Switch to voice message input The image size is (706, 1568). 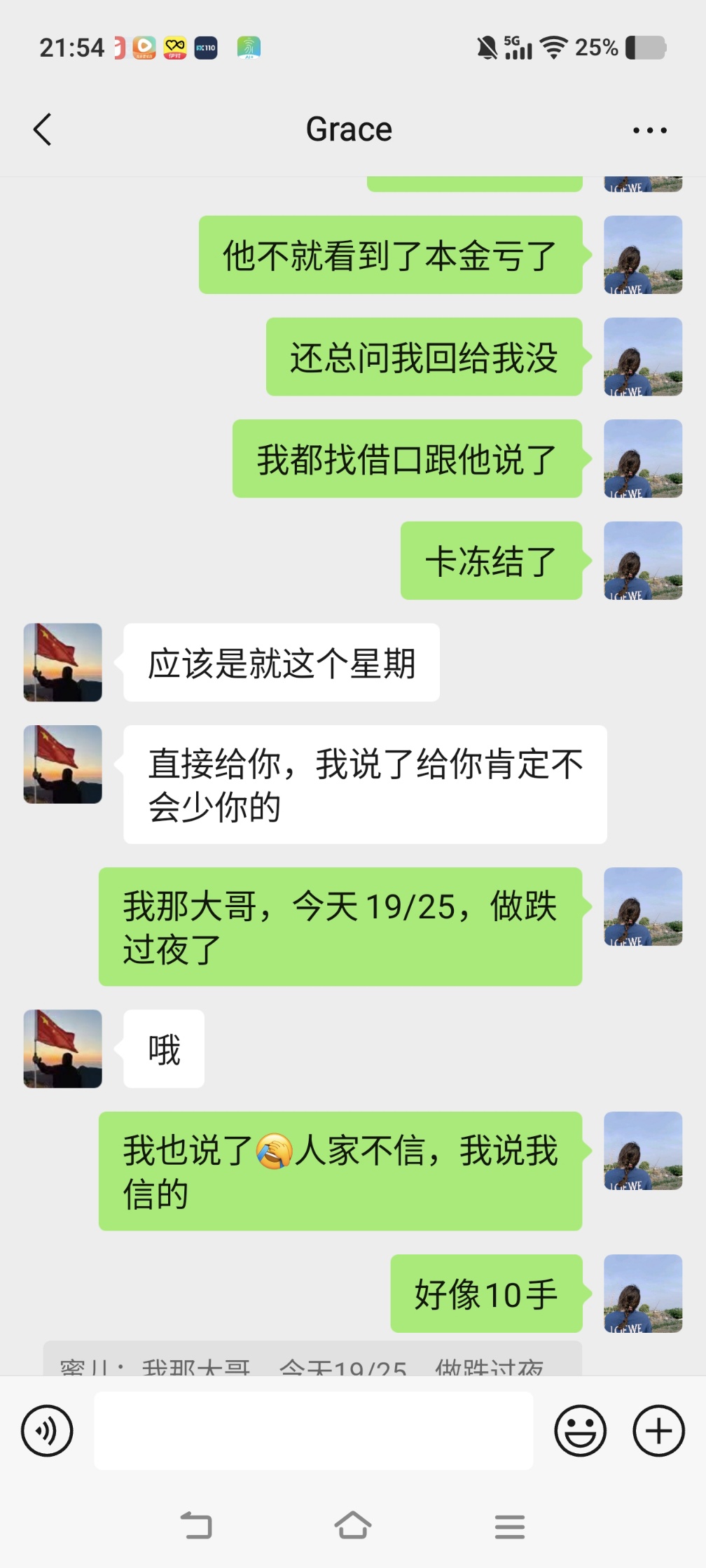point(47,1430)
